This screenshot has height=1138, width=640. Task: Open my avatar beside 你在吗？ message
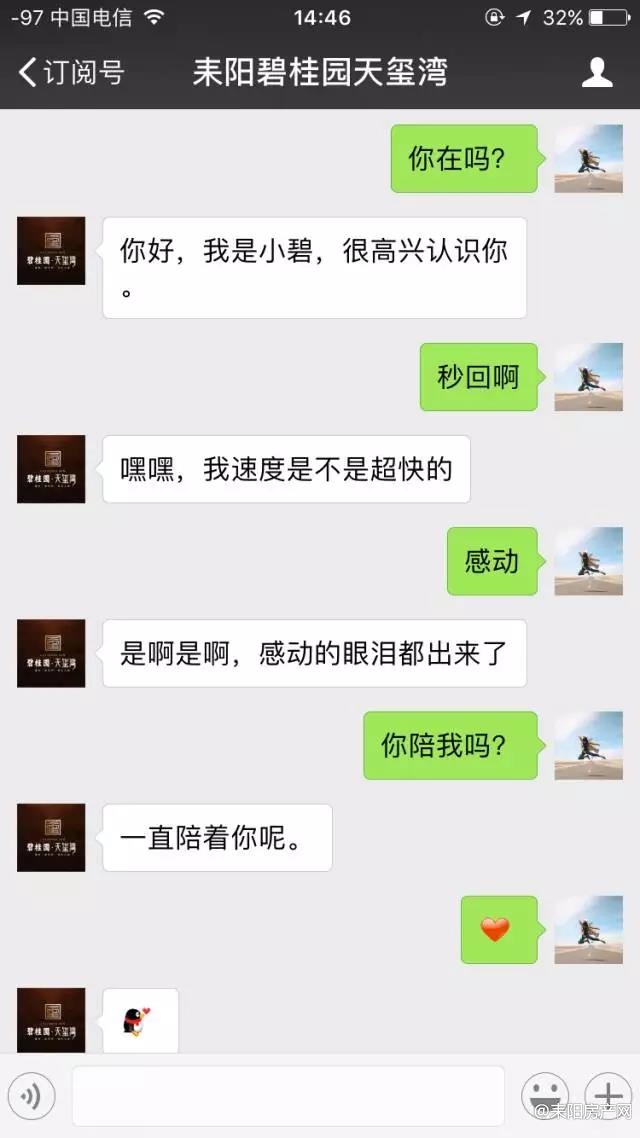point(589,159)
